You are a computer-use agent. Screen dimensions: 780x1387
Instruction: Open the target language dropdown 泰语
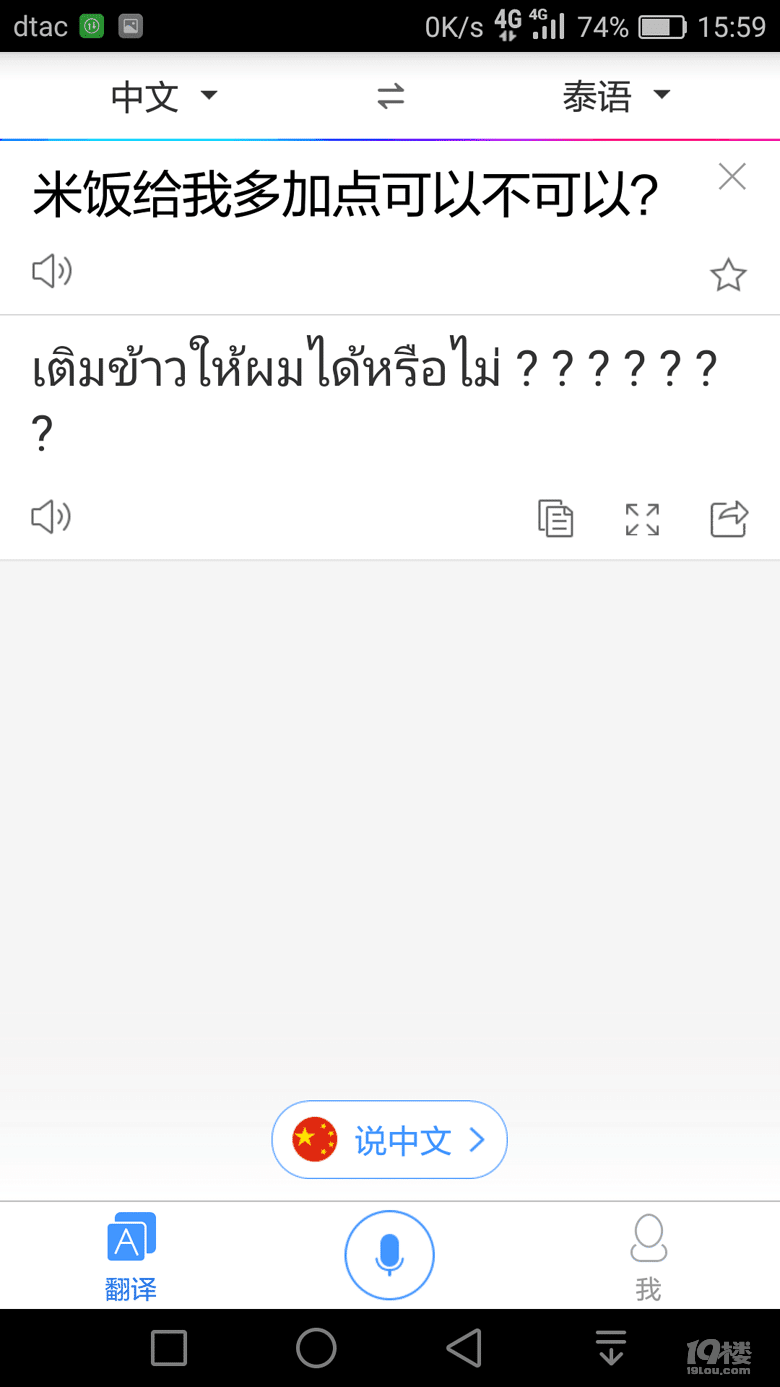click(x=615, y=97)
